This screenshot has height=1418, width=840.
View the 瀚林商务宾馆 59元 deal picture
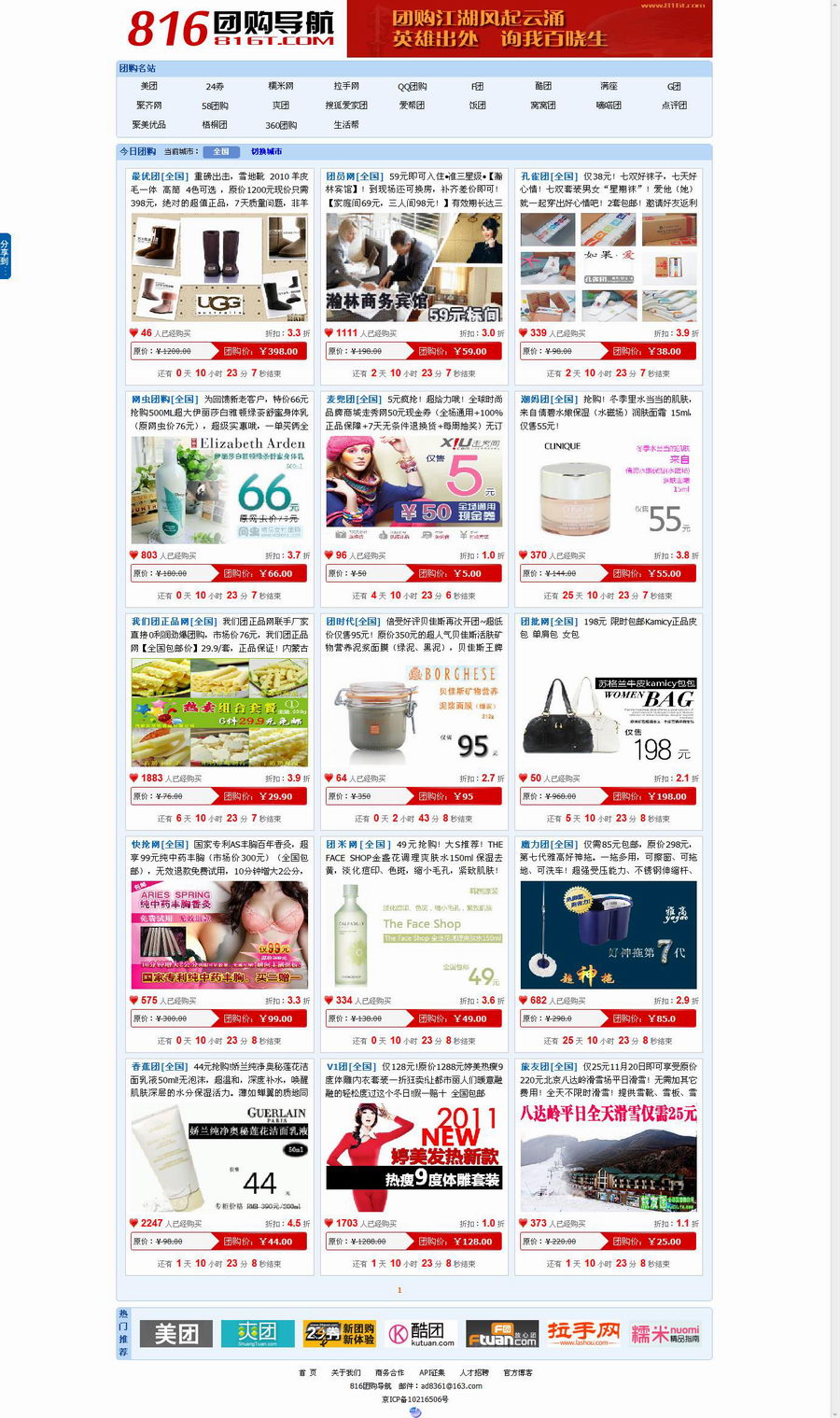pos(413,267)
